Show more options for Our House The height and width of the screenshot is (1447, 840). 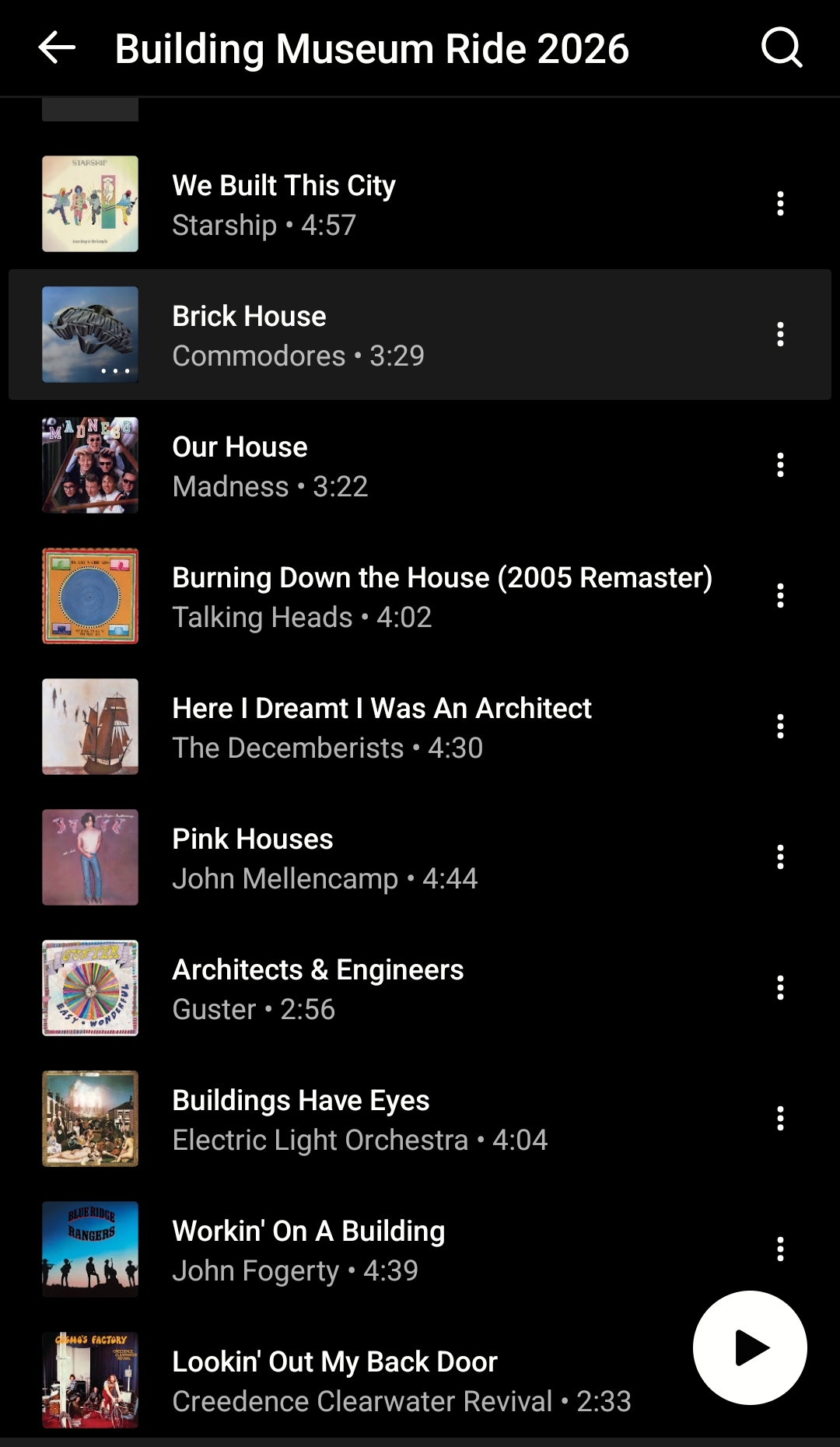(x=780, y=465)
